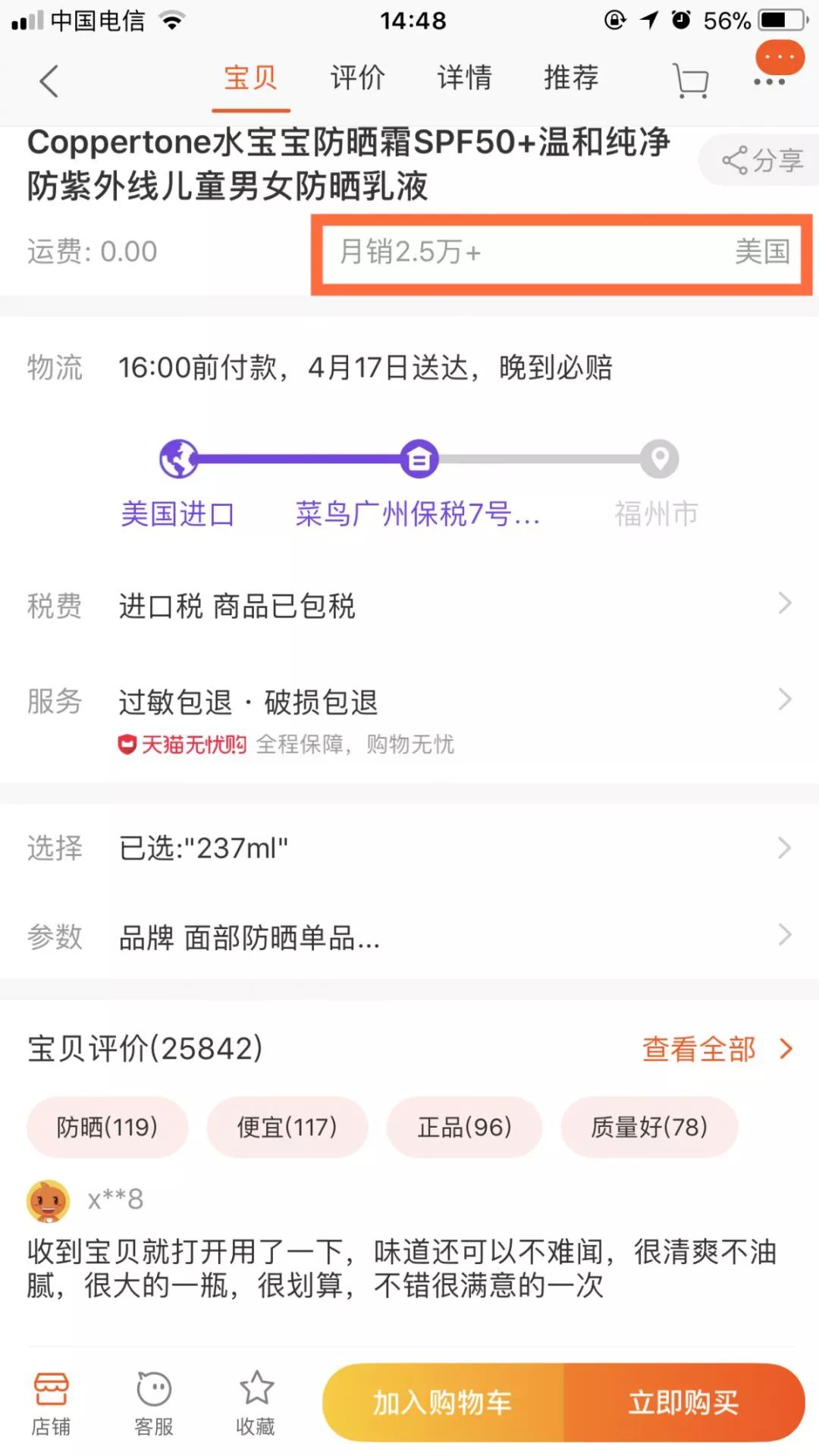Image resolution: width=819 pixels, height=1456 pixels.
Task: Click the back arrow at top left
Action: pos(49,80)
